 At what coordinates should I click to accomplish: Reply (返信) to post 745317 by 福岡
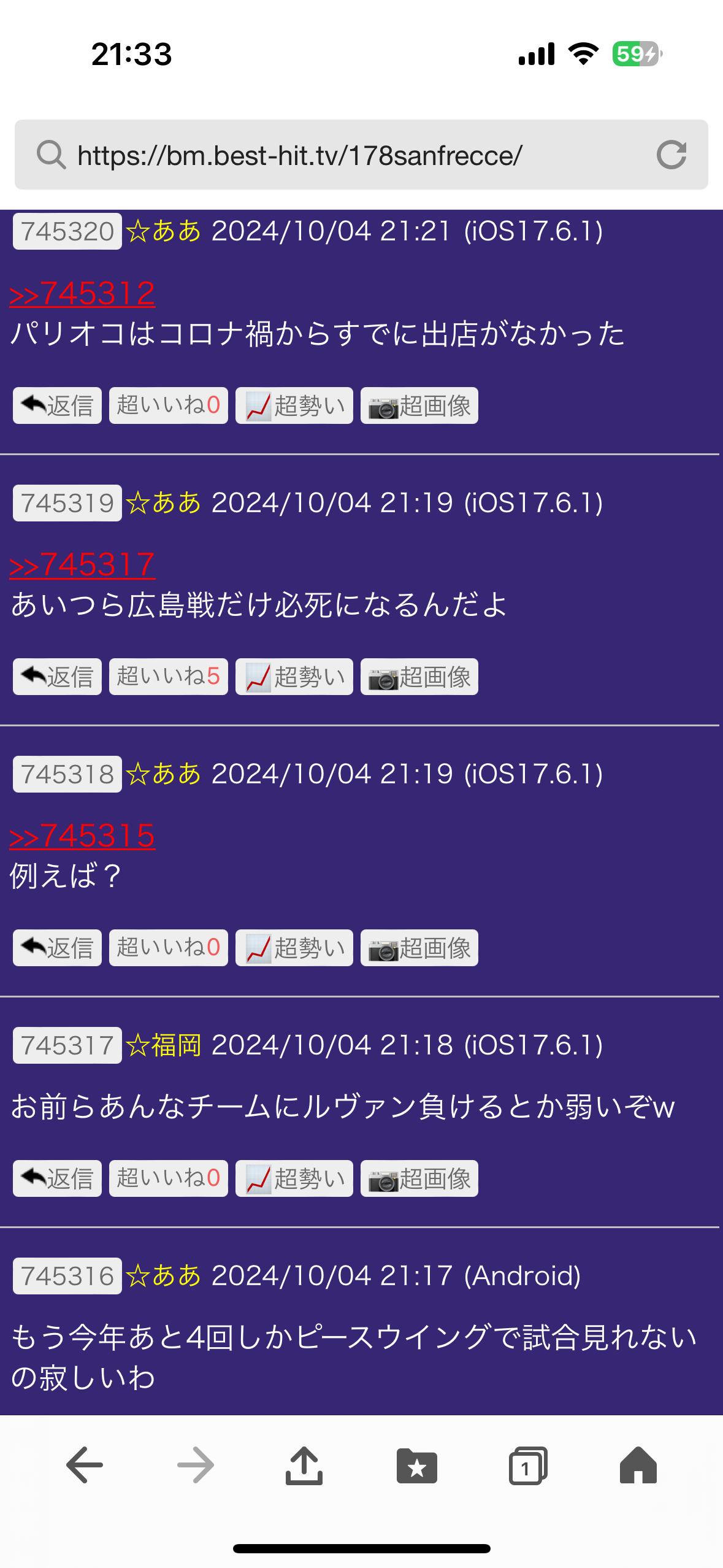point(57,1178)
